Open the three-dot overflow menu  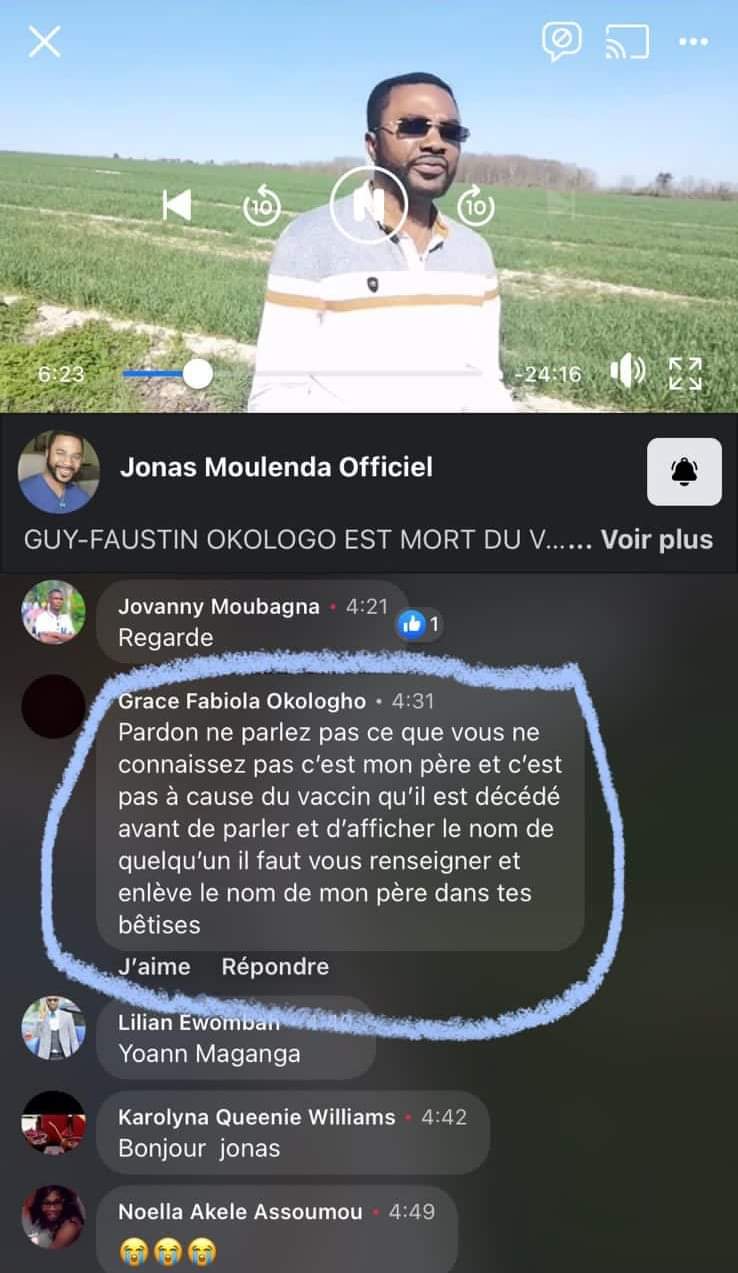point(693,42)
